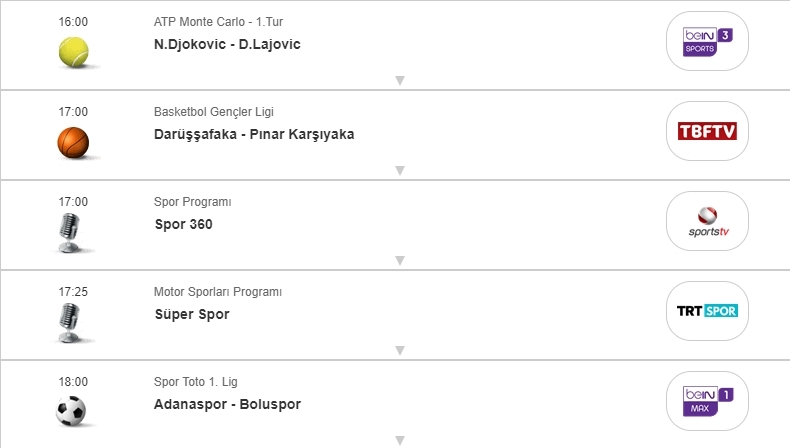Tap the TRT Spor channel logo

click(x=707, y=311)
